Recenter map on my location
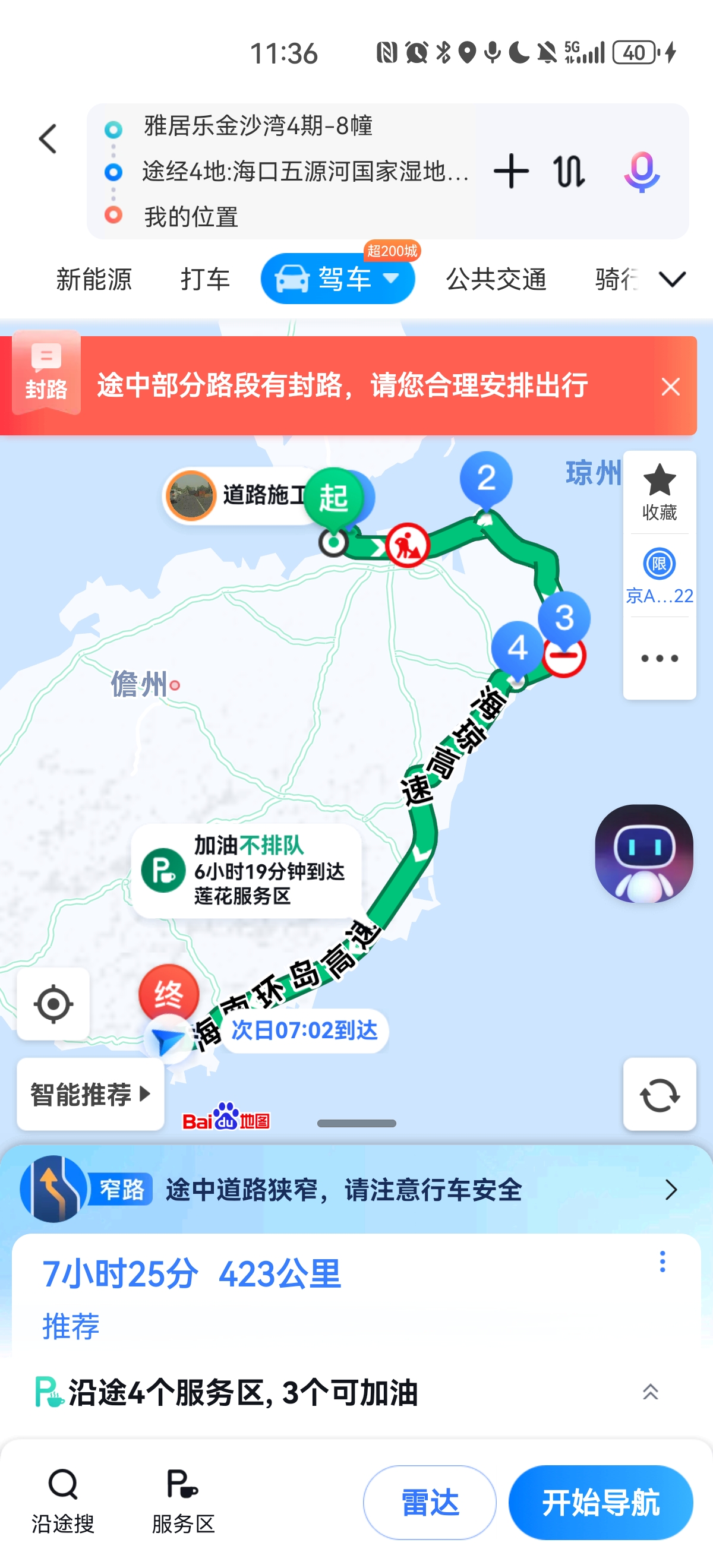Image resolution: width=713 pixels, height=1568 pixels. tap(53, 1004)
